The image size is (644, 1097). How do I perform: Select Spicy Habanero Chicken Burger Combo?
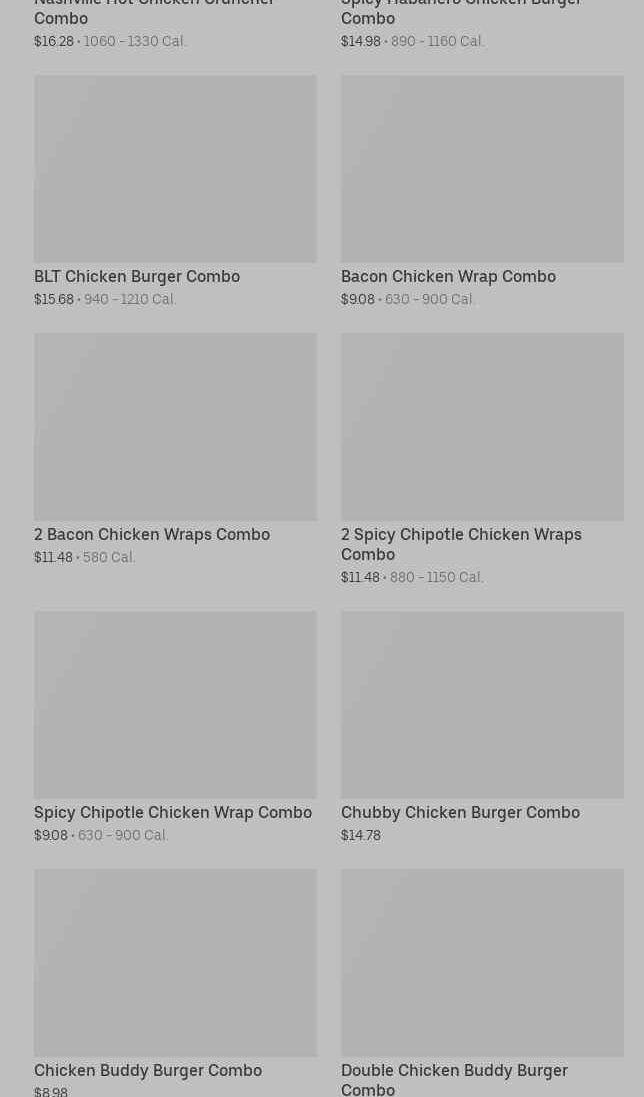point(460,14)
